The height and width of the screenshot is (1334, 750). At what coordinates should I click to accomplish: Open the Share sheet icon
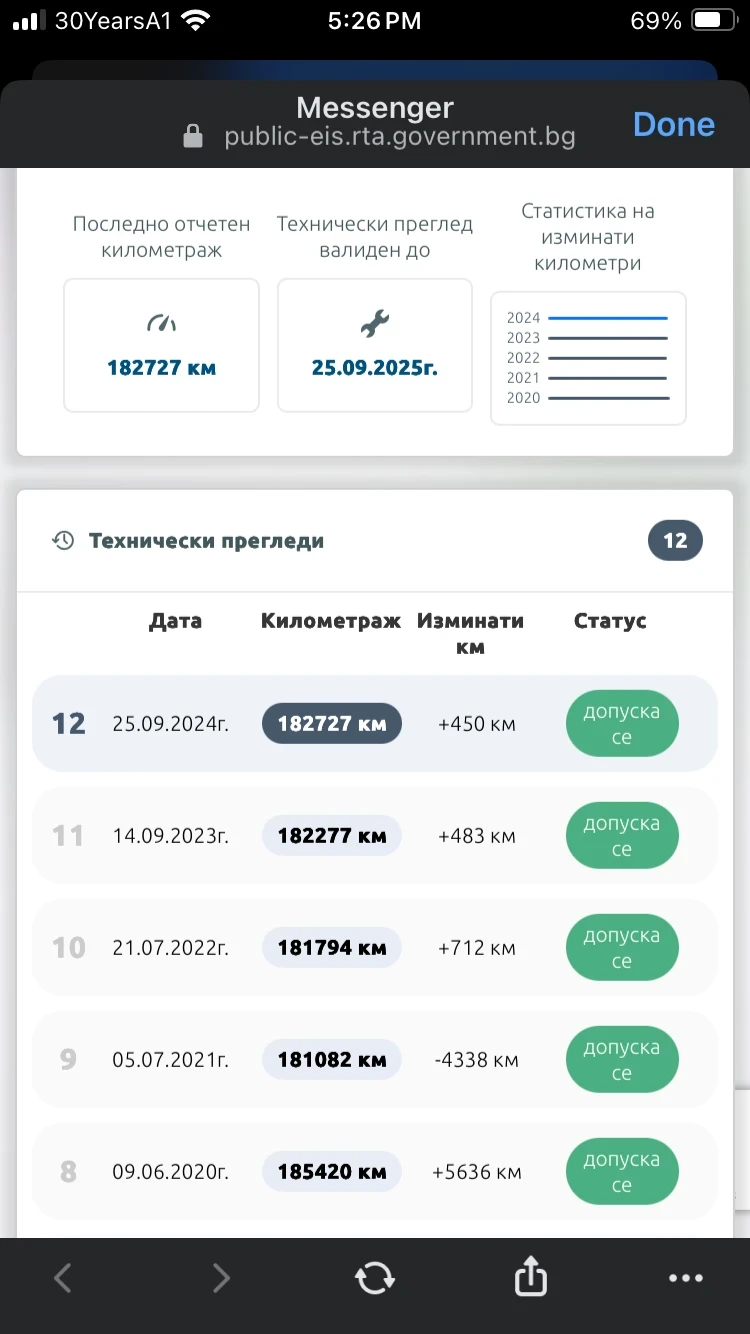coord(530,1277)
